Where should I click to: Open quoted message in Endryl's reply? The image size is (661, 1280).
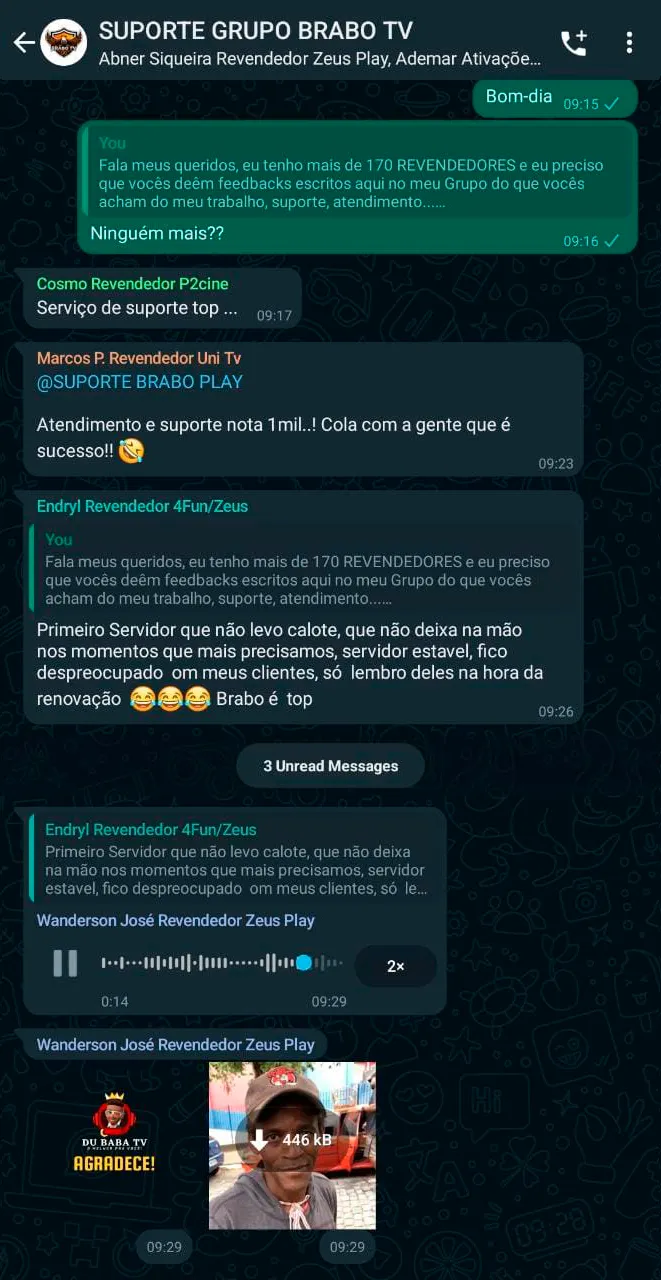click(x=300, y=569)
